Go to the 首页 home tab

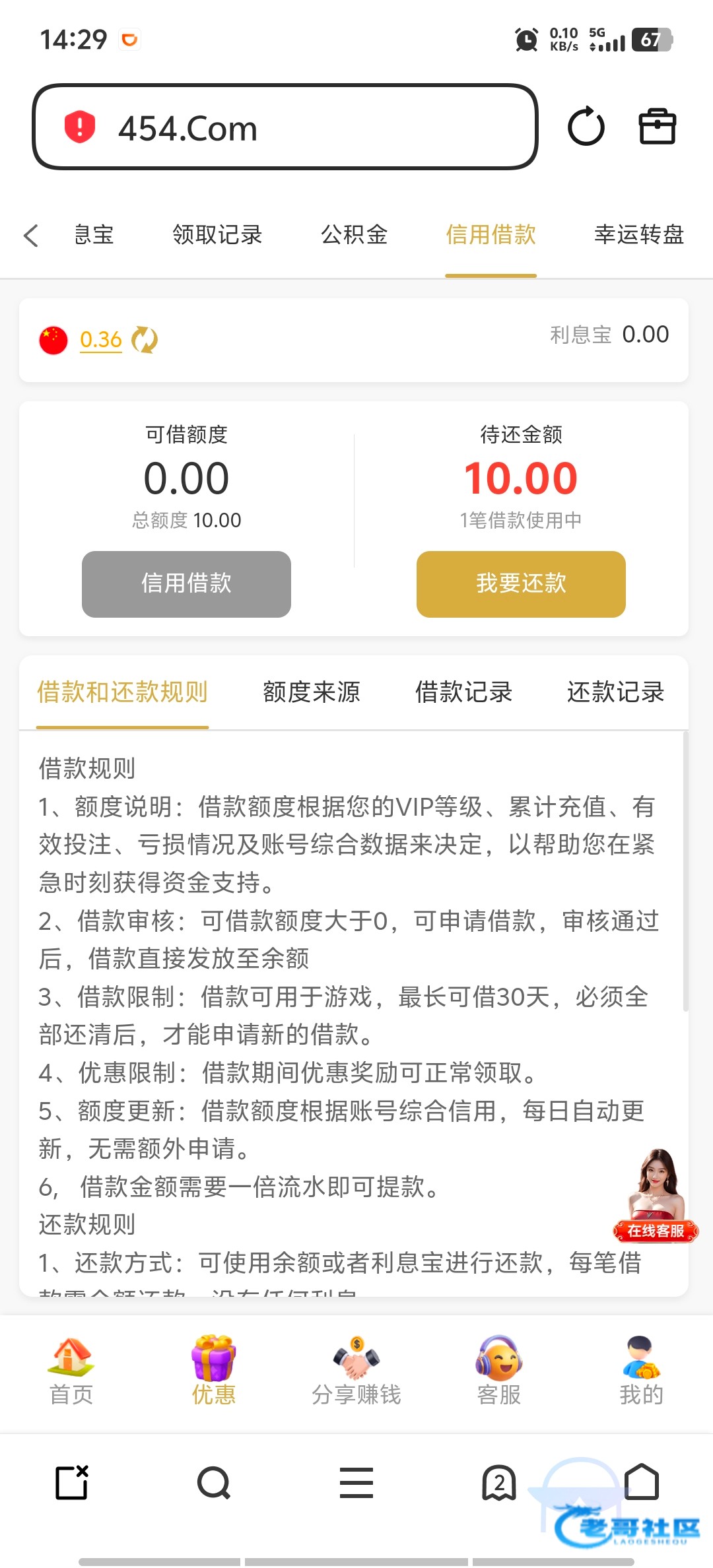coord(71,1371)
